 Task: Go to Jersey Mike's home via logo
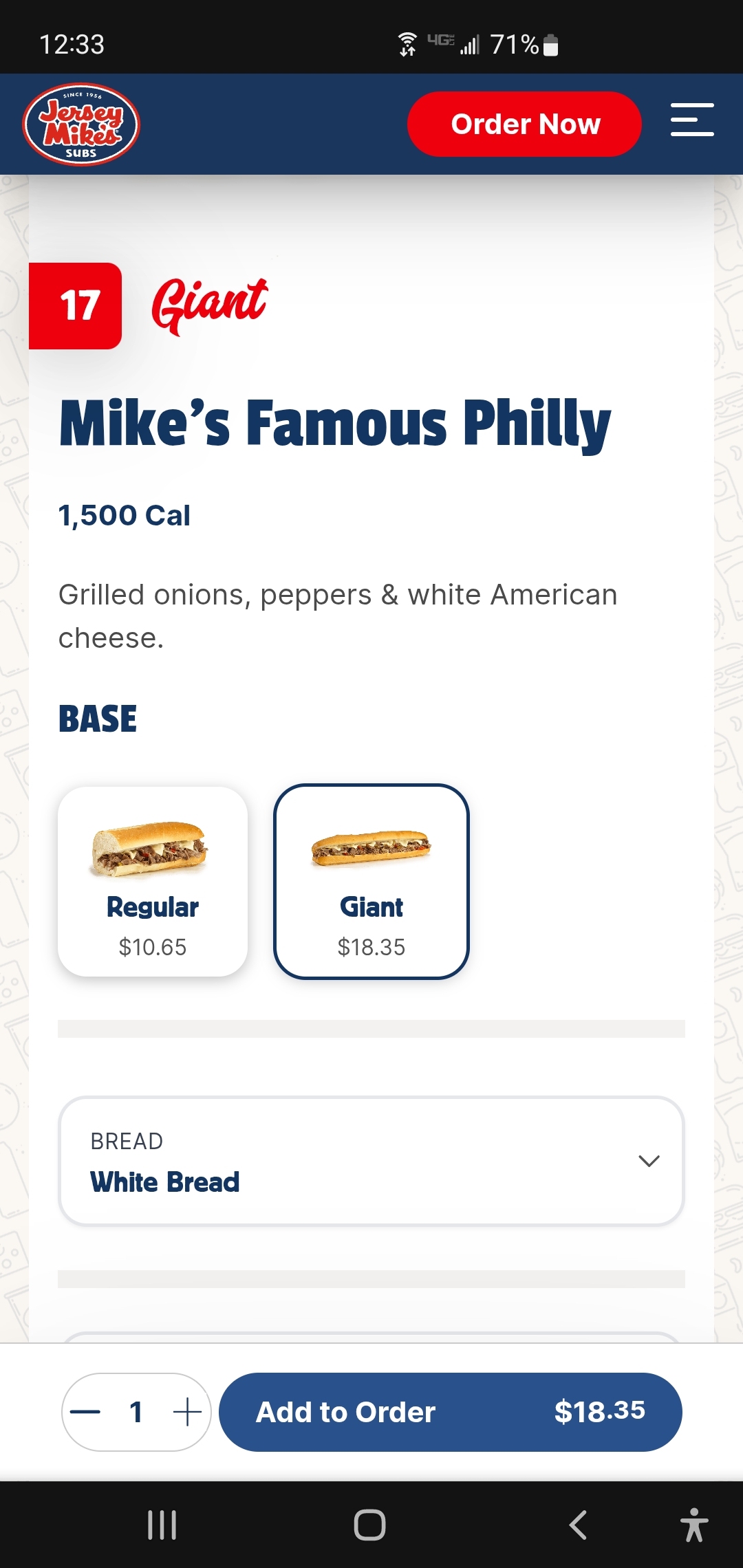coord(81,124)
